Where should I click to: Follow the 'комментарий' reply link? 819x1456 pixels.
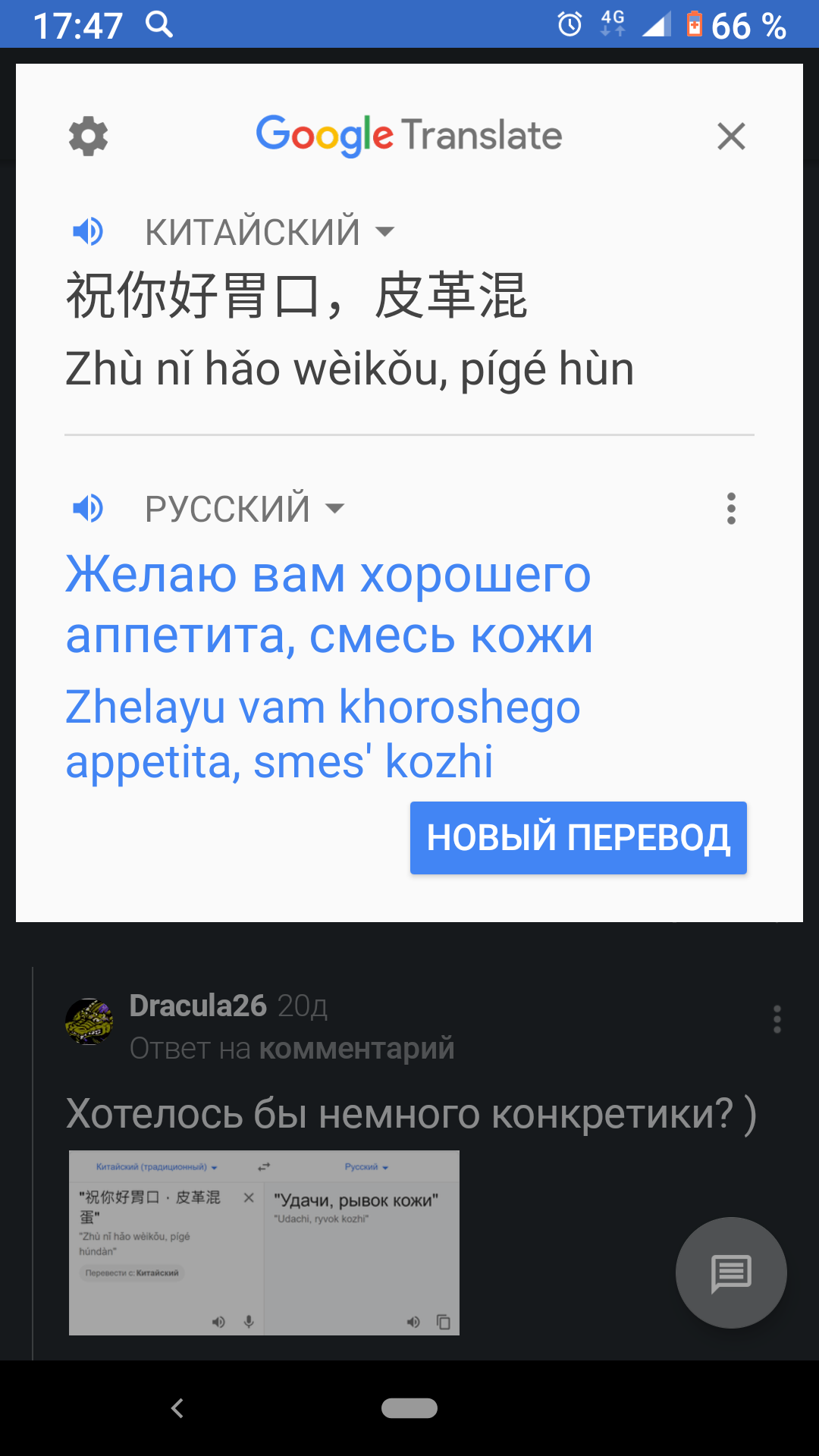tap(356, 1049)
